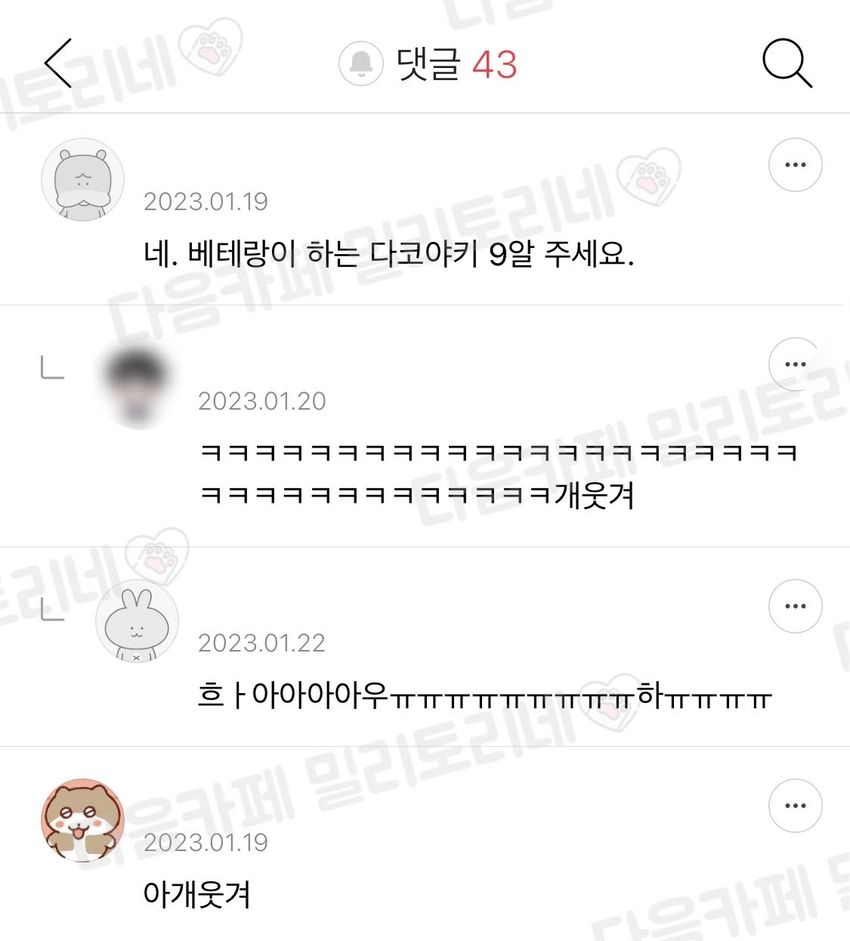Open options for the 다코야키 9알 comment
Viewport: 850px width, 941px height.
pyautogui.click(x=795, y=166)
